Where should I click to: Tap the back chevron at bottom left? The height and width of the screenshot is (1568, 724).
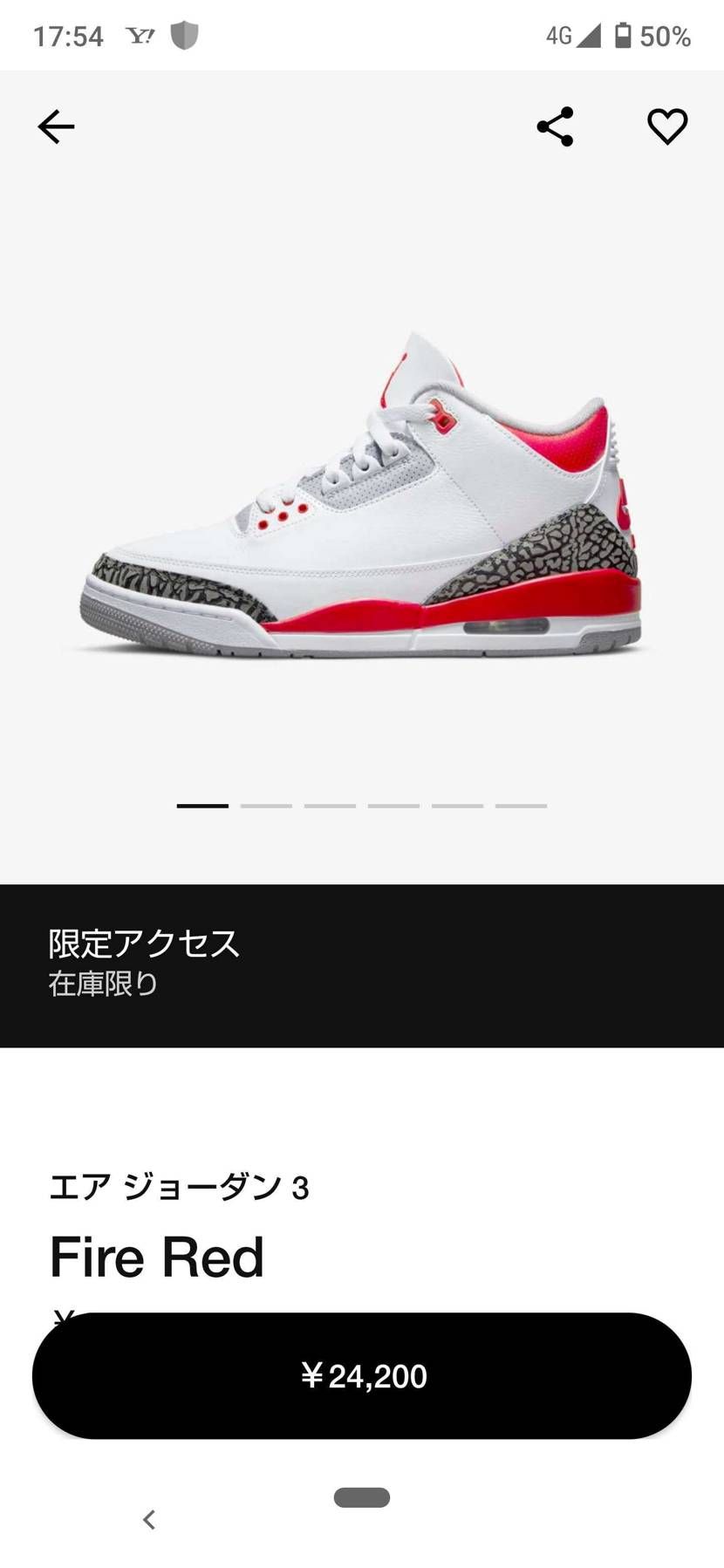click(x=147, y=1519)
